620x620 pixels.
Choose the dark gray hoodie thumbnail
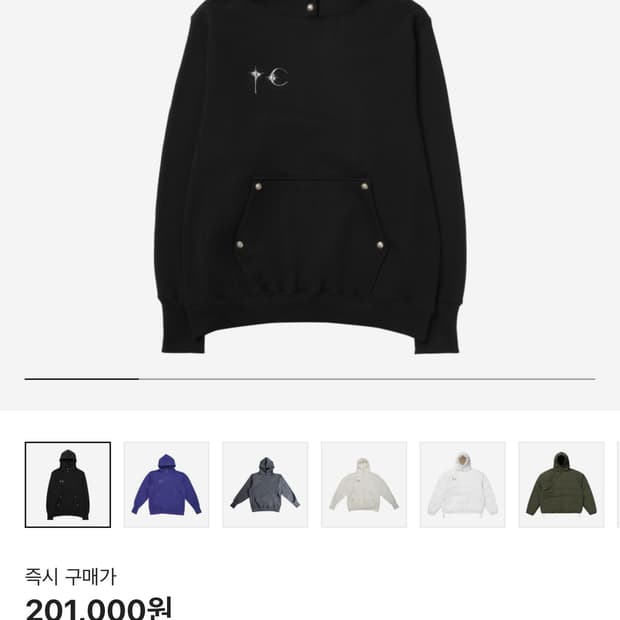click(x=265, y=484)
